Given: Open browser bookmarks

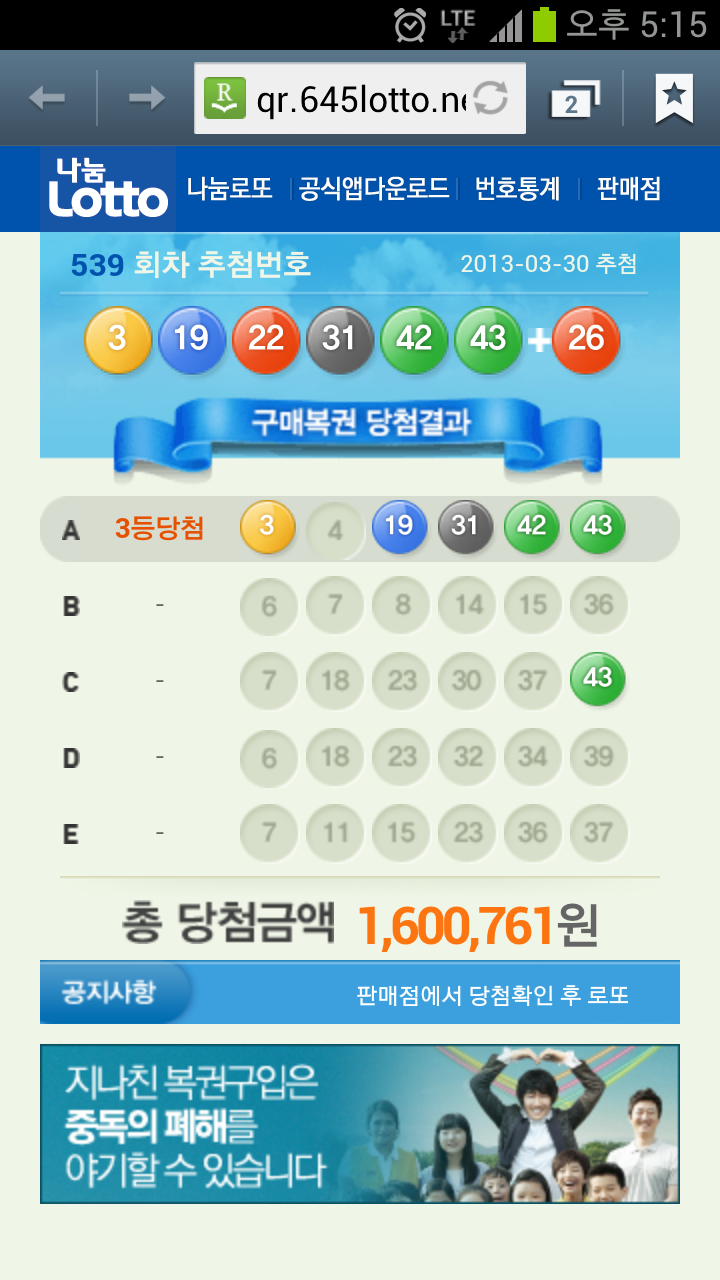Looking at the screenshot, I should [x=674, y=98].
